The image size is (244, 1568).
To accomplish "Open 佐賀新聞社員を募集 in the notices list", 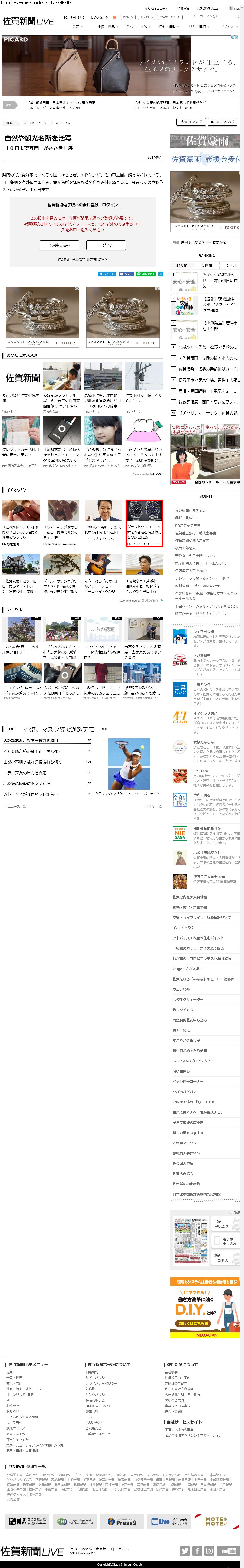I will coord(191,510).
